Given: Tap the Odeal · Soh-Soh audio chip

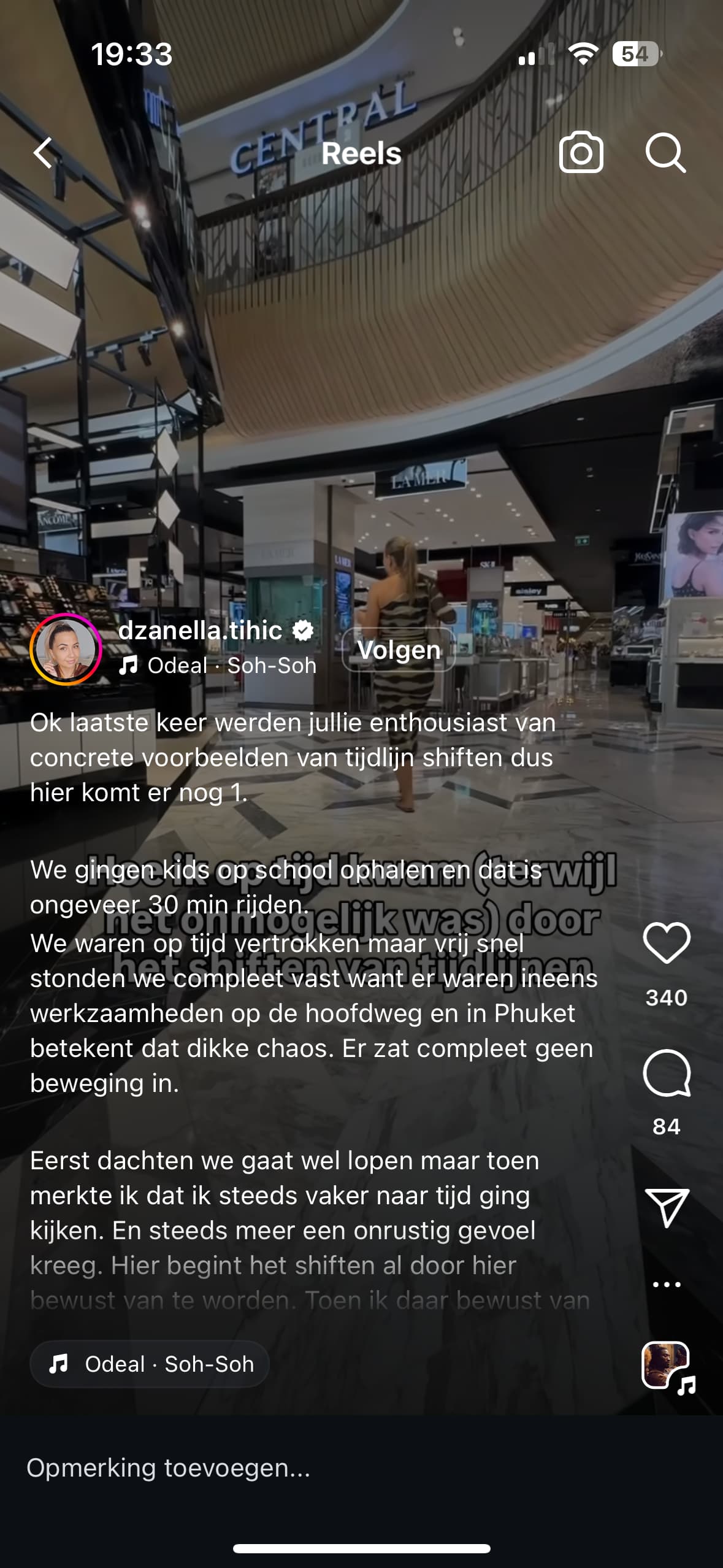Looking at the screenshot, I should coord(150,1364).
